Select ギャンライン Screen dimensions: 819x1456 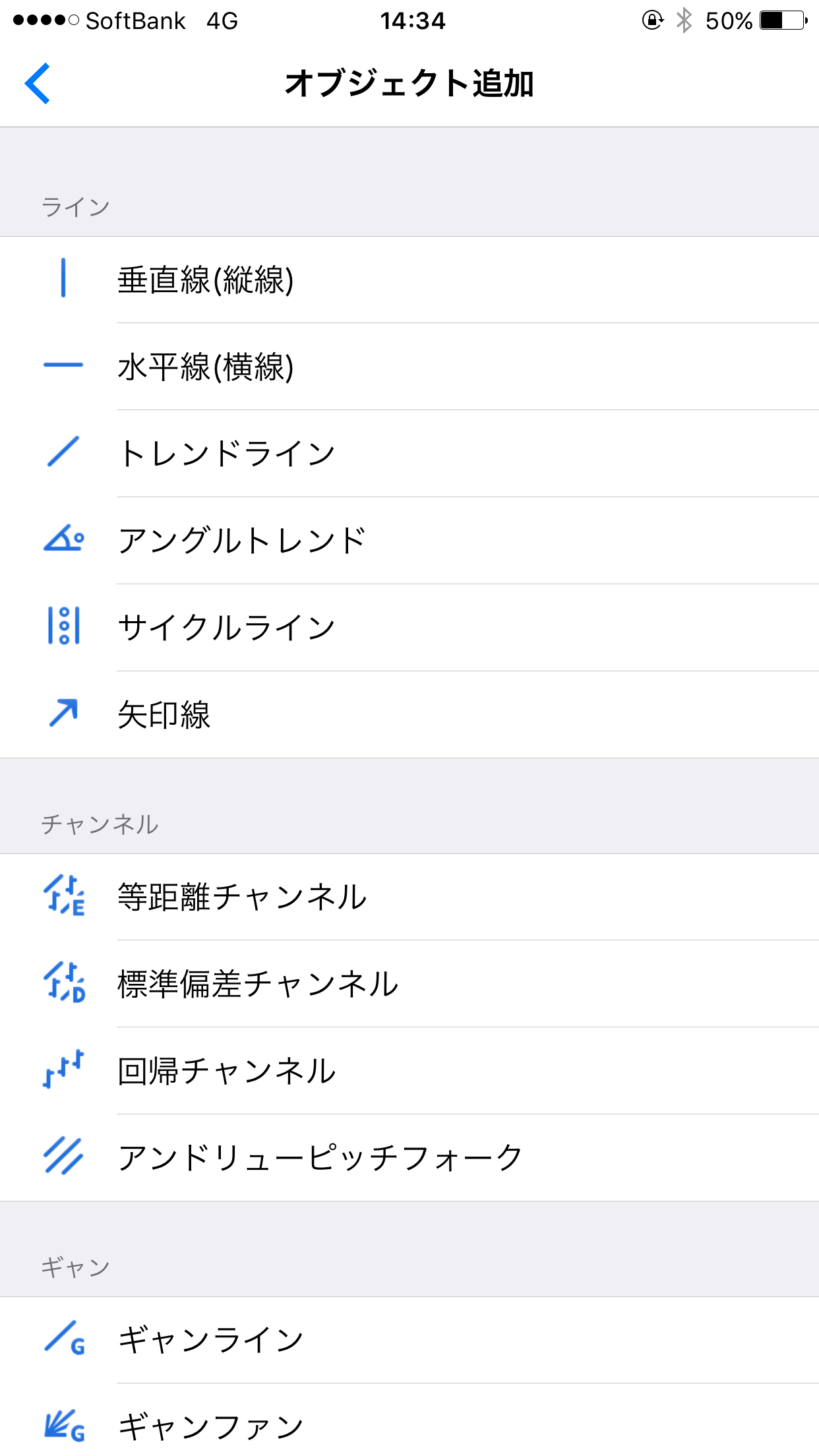(409, 1340)
